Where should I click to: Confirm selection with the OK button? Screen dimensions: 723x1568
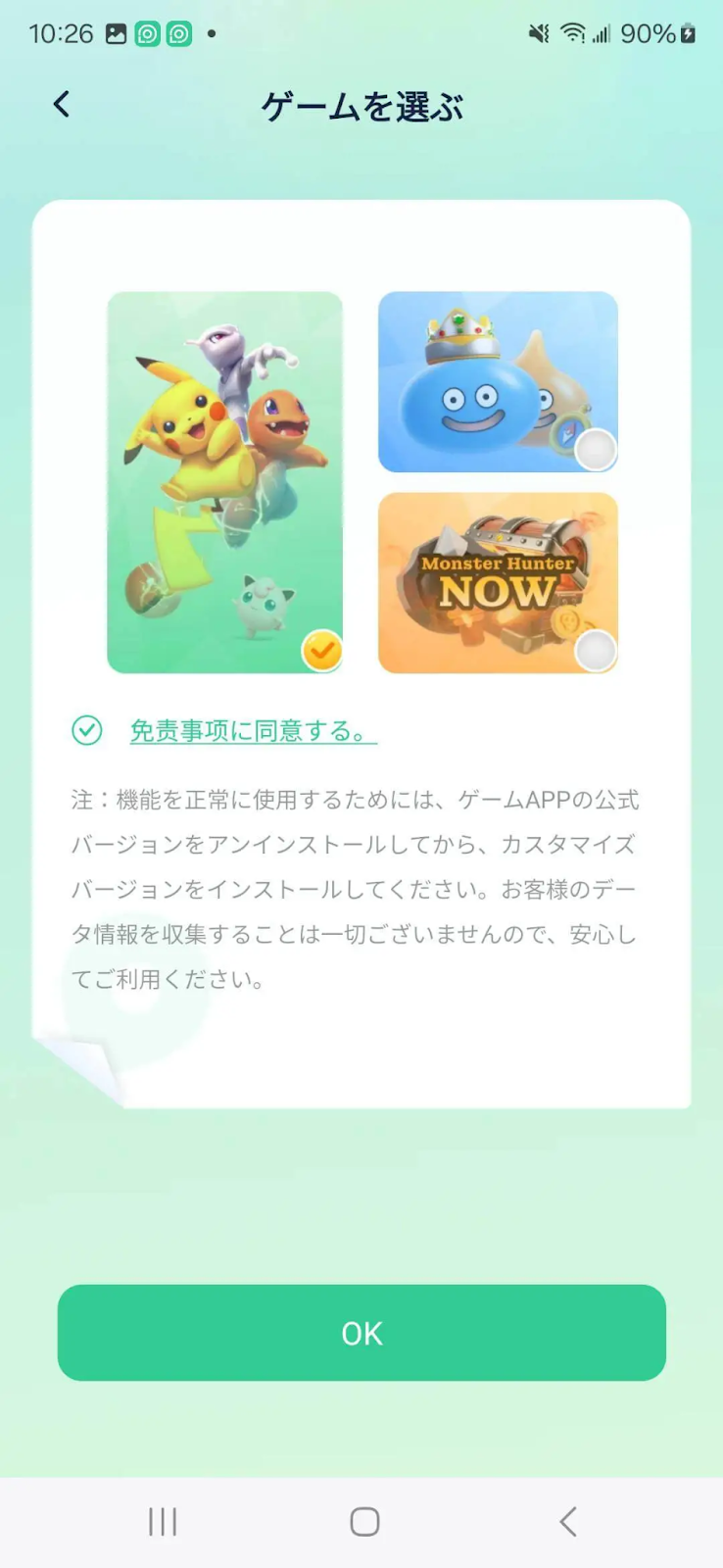361,1332
